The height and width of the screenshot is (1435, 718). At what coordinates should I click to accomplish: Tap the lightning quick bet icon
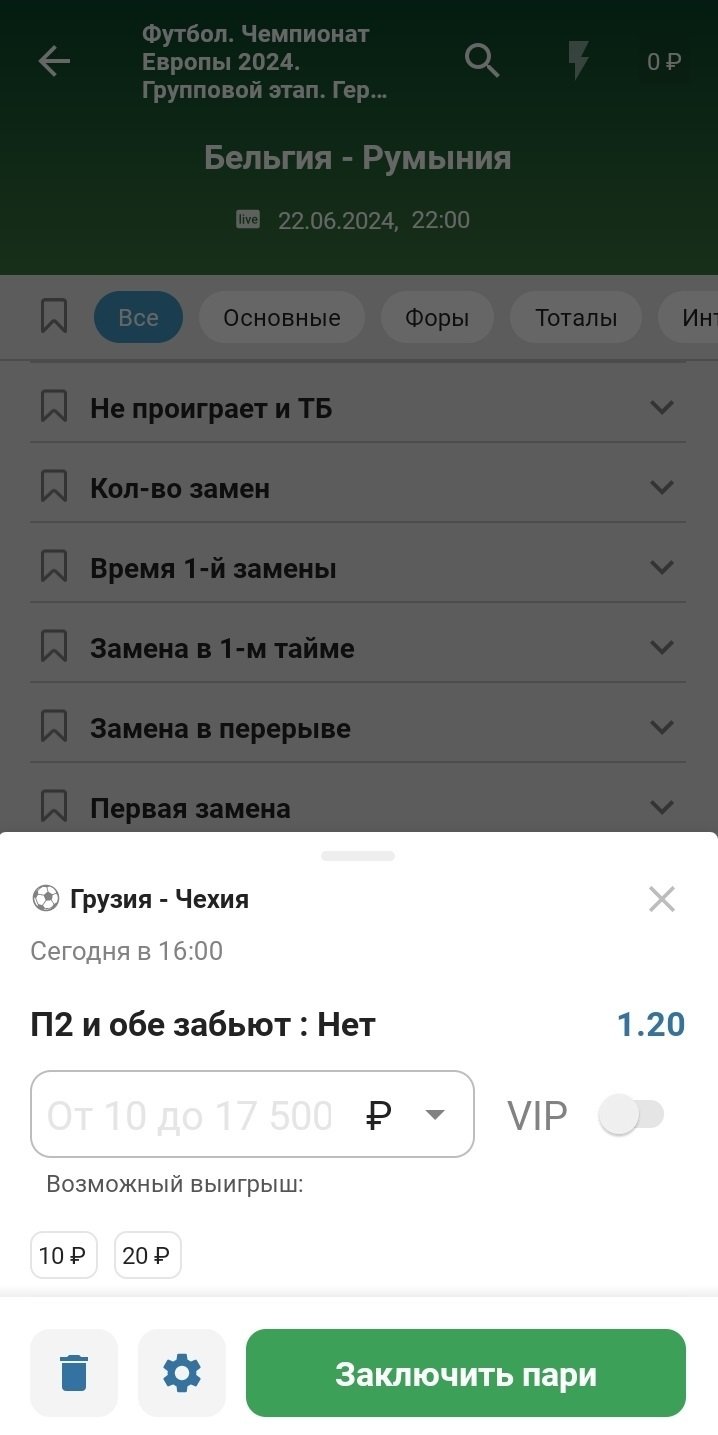click(578, 62)
